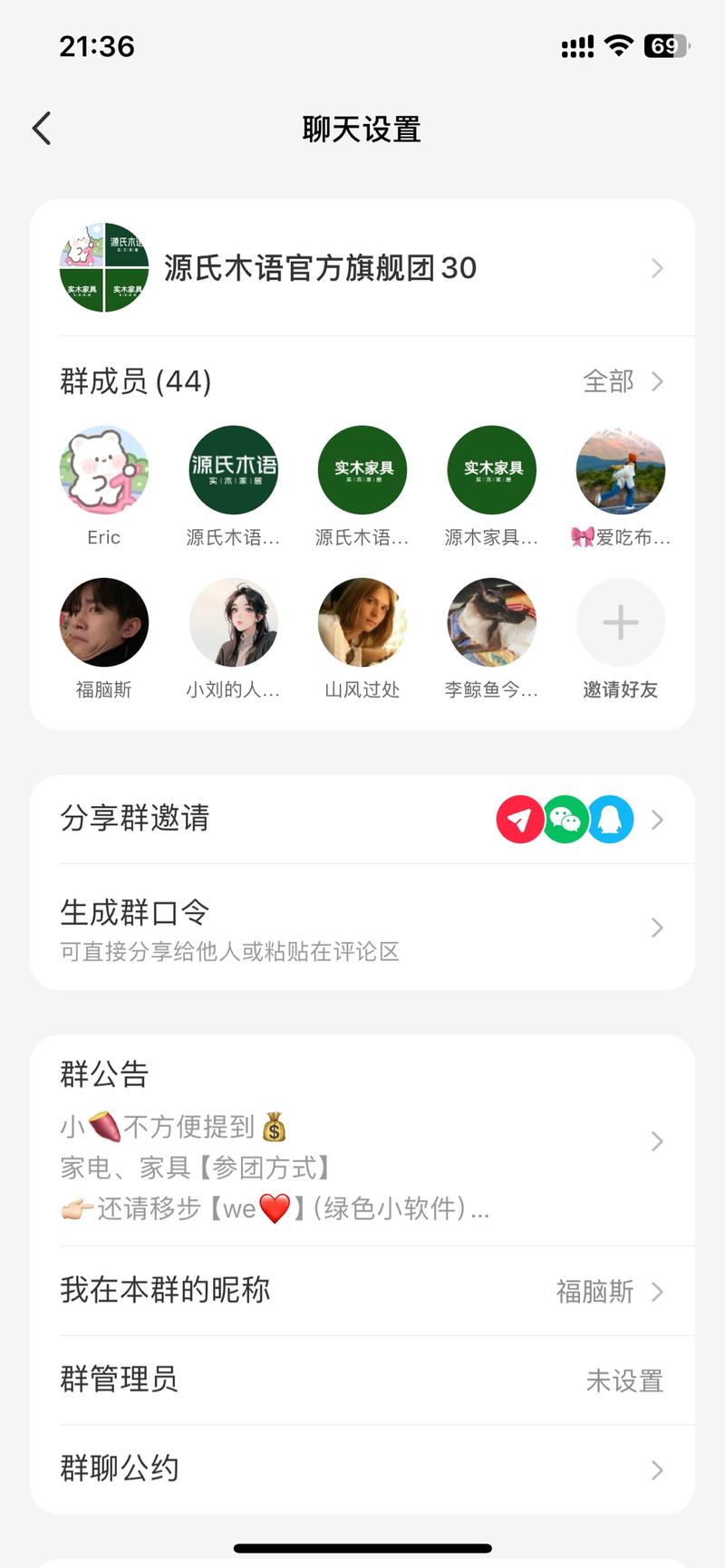This screenshot has height=1568, width=725.
Task: Tap the 福脑斯 member avatar
Action: point(103,622)
